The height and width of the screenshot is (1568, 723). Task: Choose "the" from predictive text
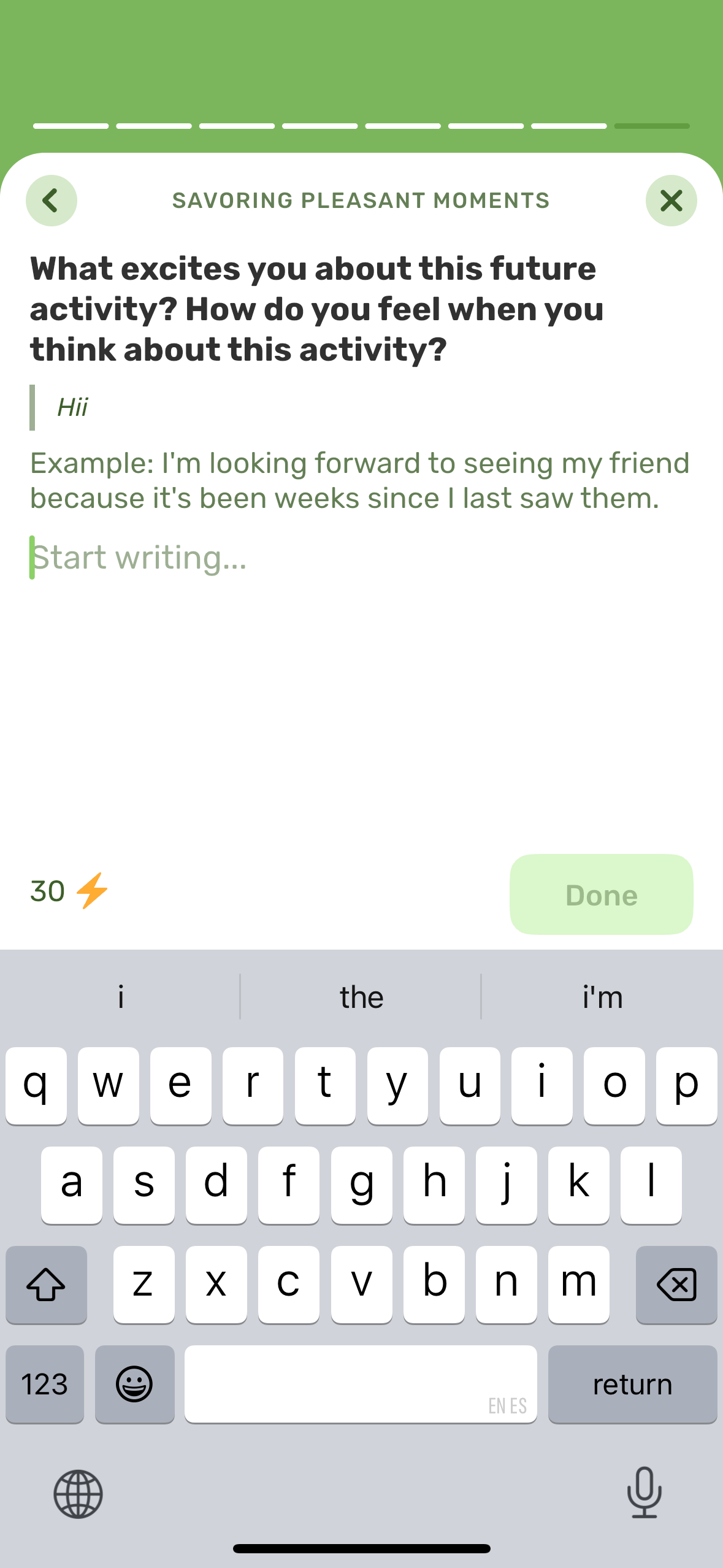pos(361,997)
